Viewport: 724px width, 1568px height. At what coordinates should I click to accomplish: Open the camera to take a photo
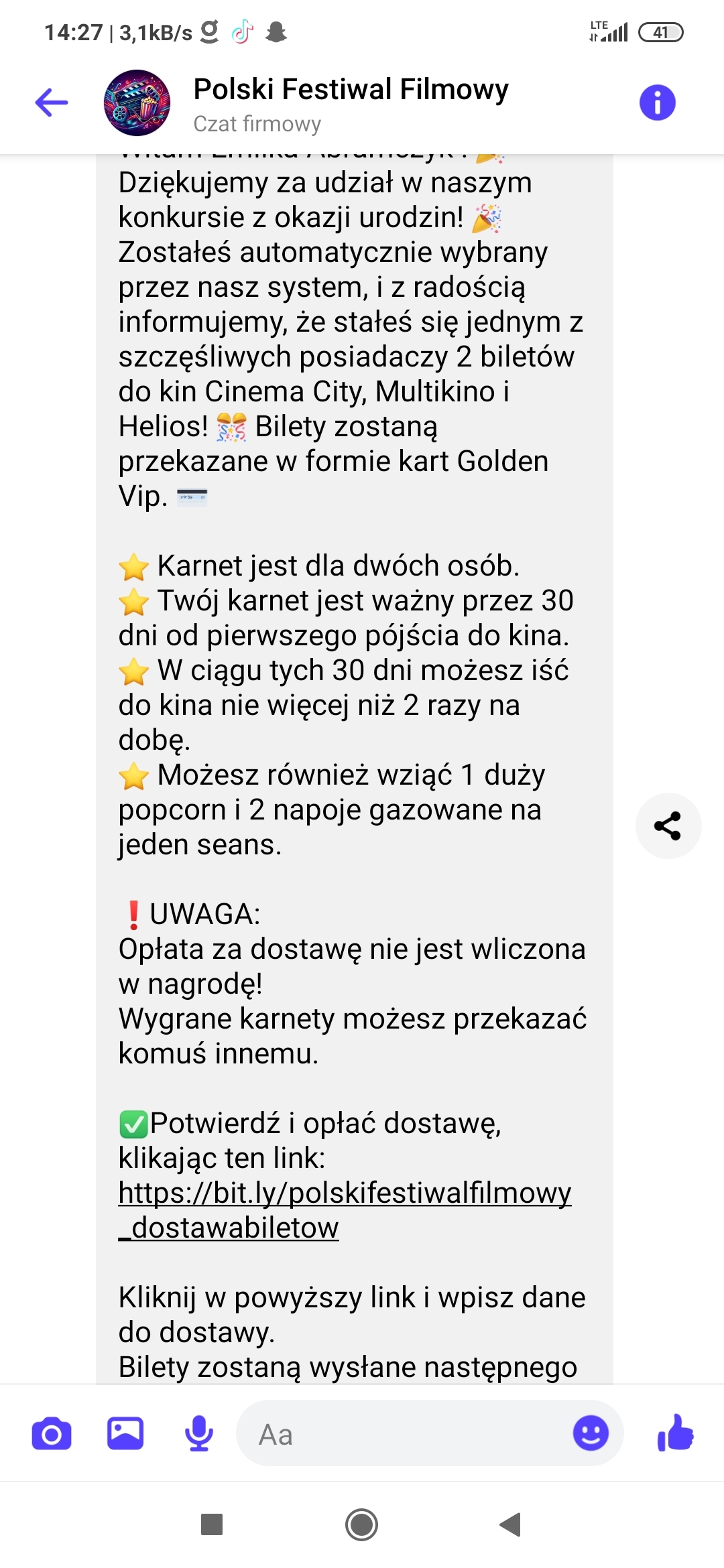click(52, 1434)
